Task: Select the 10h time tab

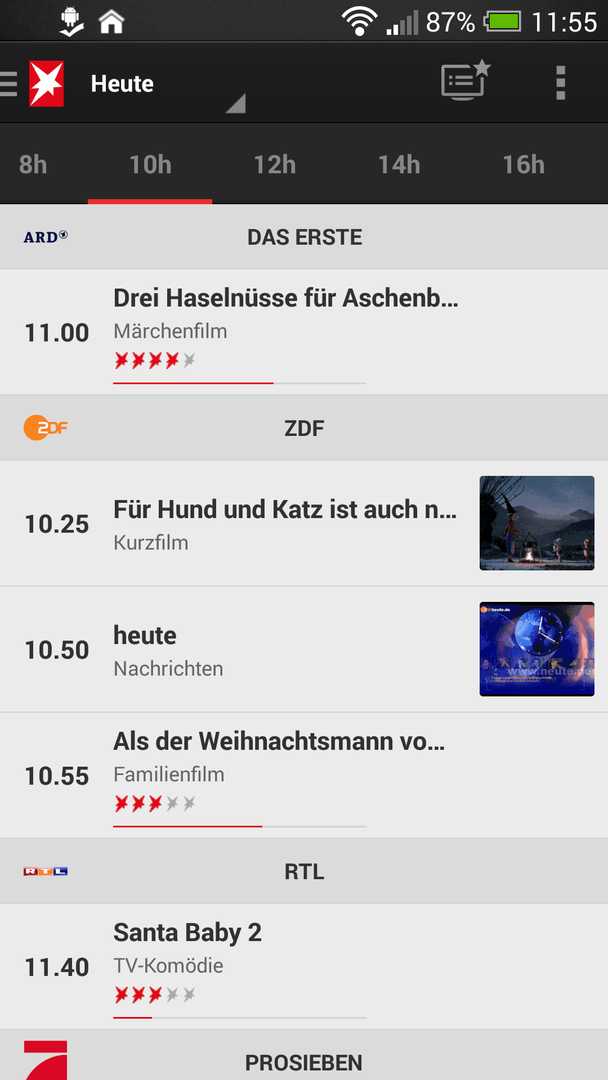Action: 150,165
